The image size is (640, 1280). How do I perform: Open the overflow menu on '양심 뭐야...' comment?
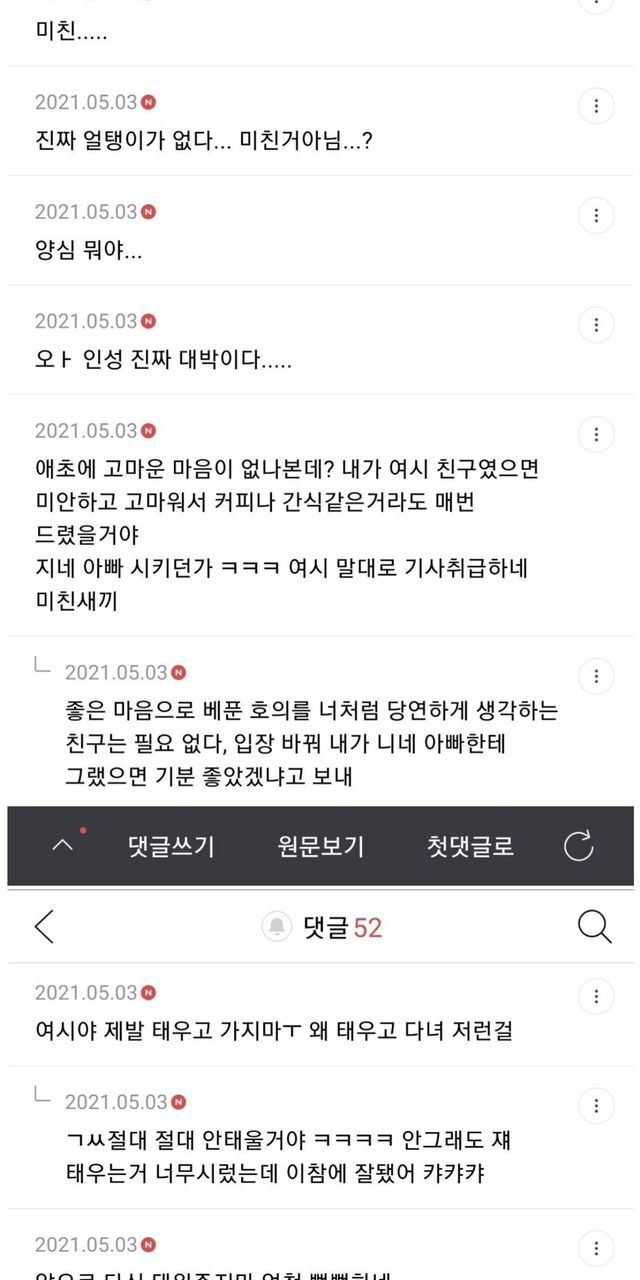pos(596,215)
